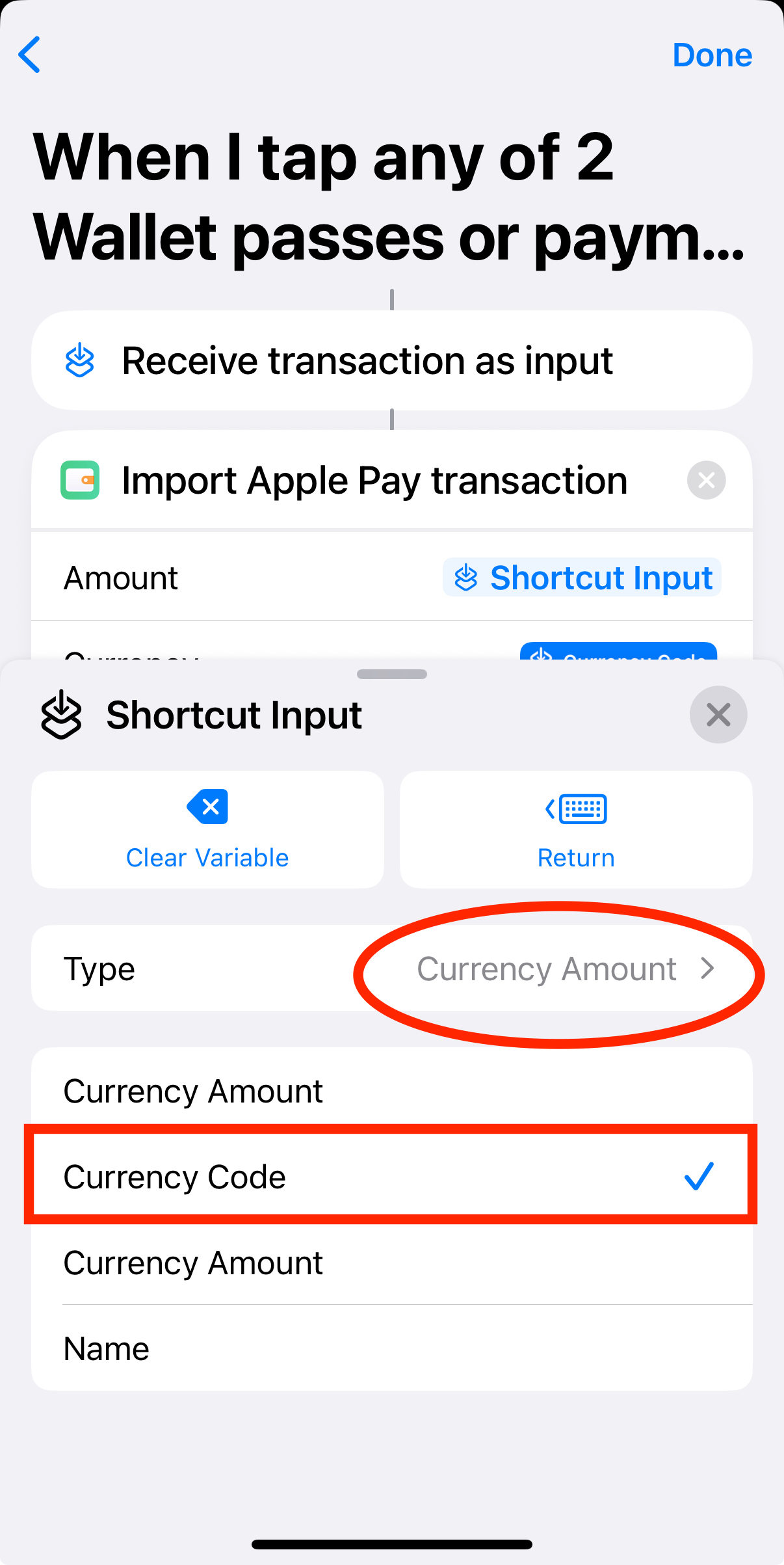784x1565 pixels.
Task: Select the Currency Code option
Action: click(x=391, y=1176)
